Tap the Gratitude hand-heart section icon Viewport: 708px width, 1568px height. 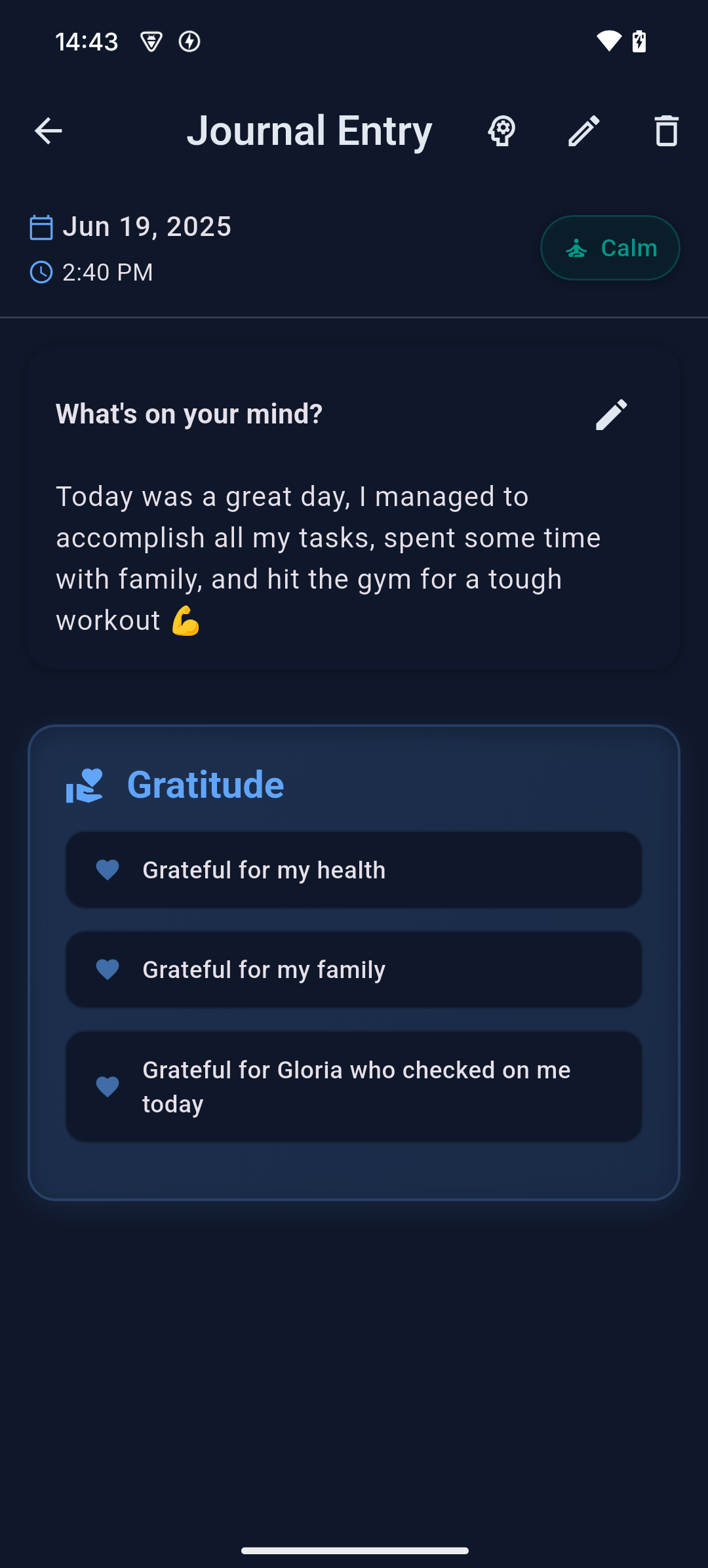(87, 786)
